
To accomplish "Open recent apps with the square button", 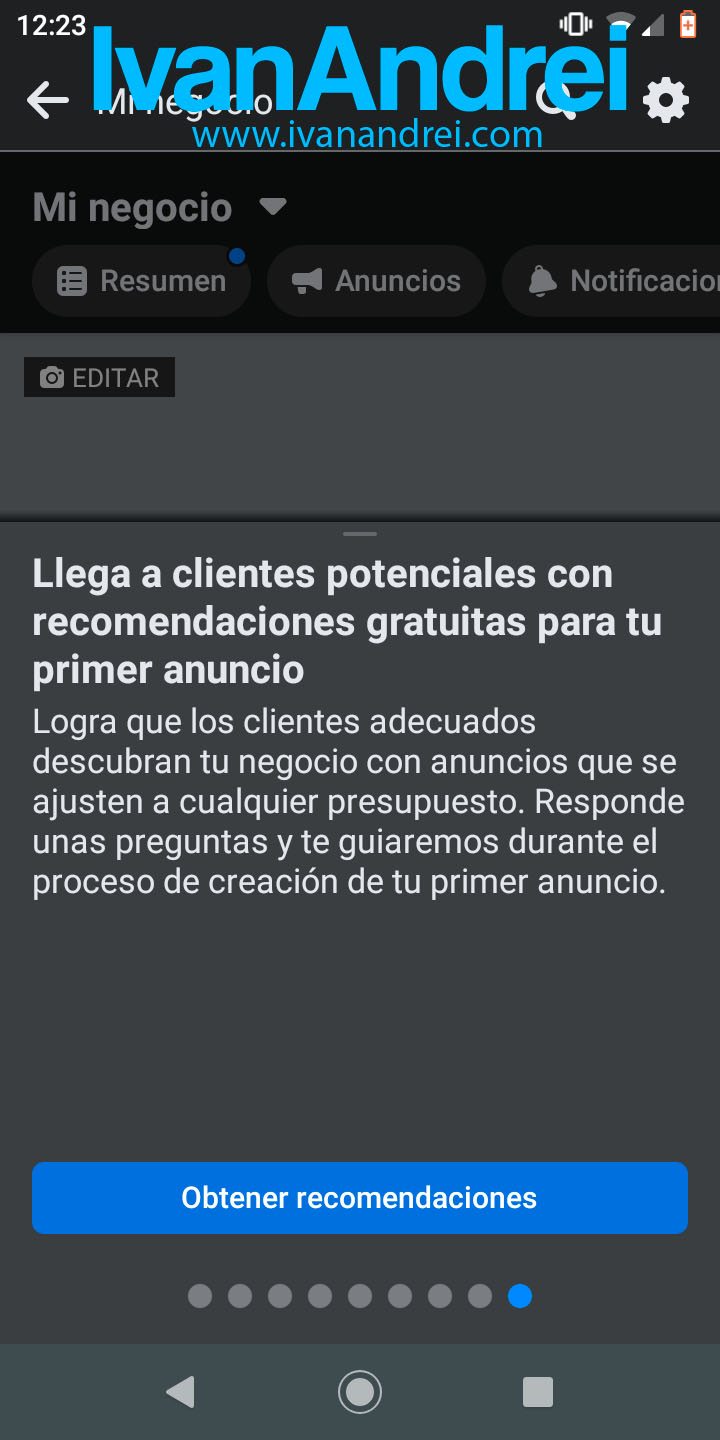I will pyautogui.click(x=538, y=1391).
